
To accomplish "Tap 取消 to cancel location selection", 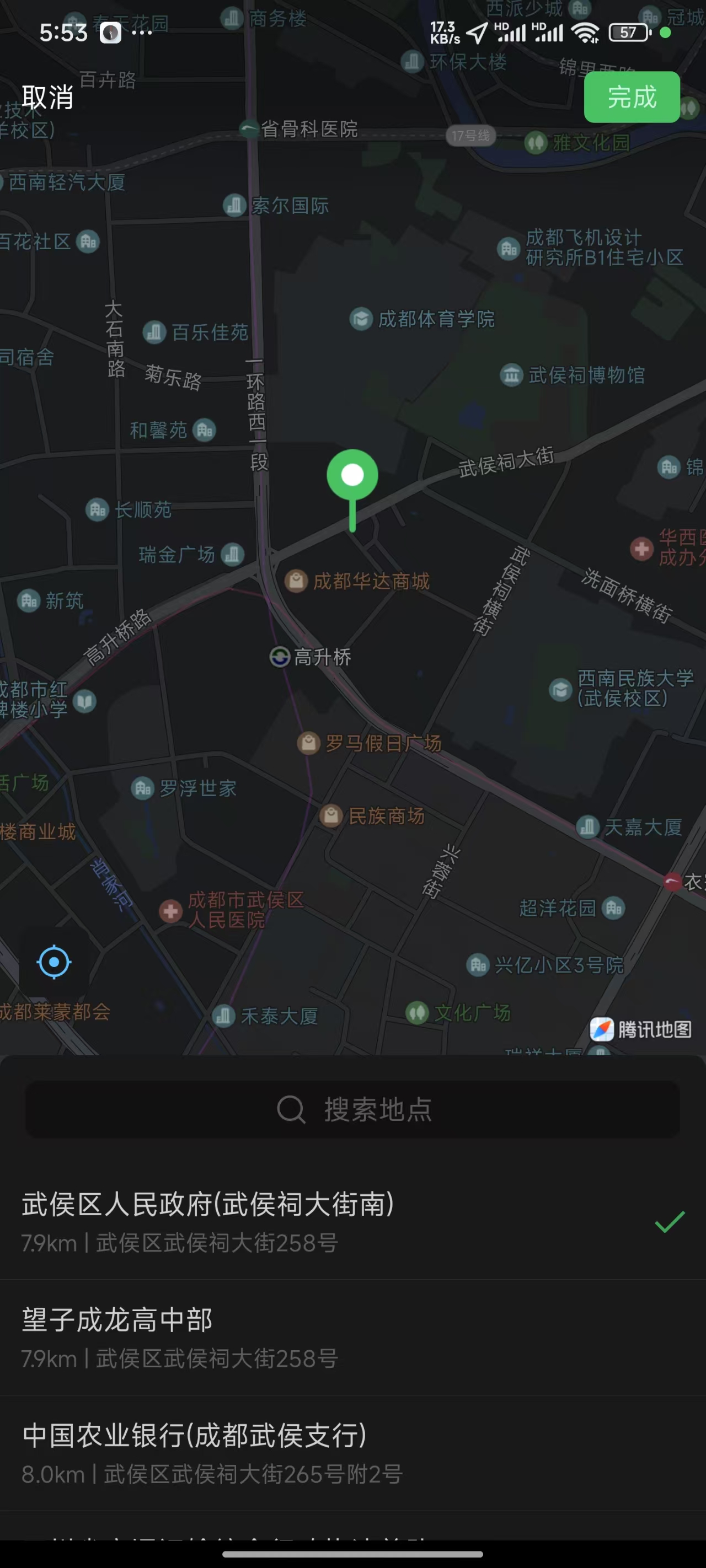I will (x=47, y=98).
